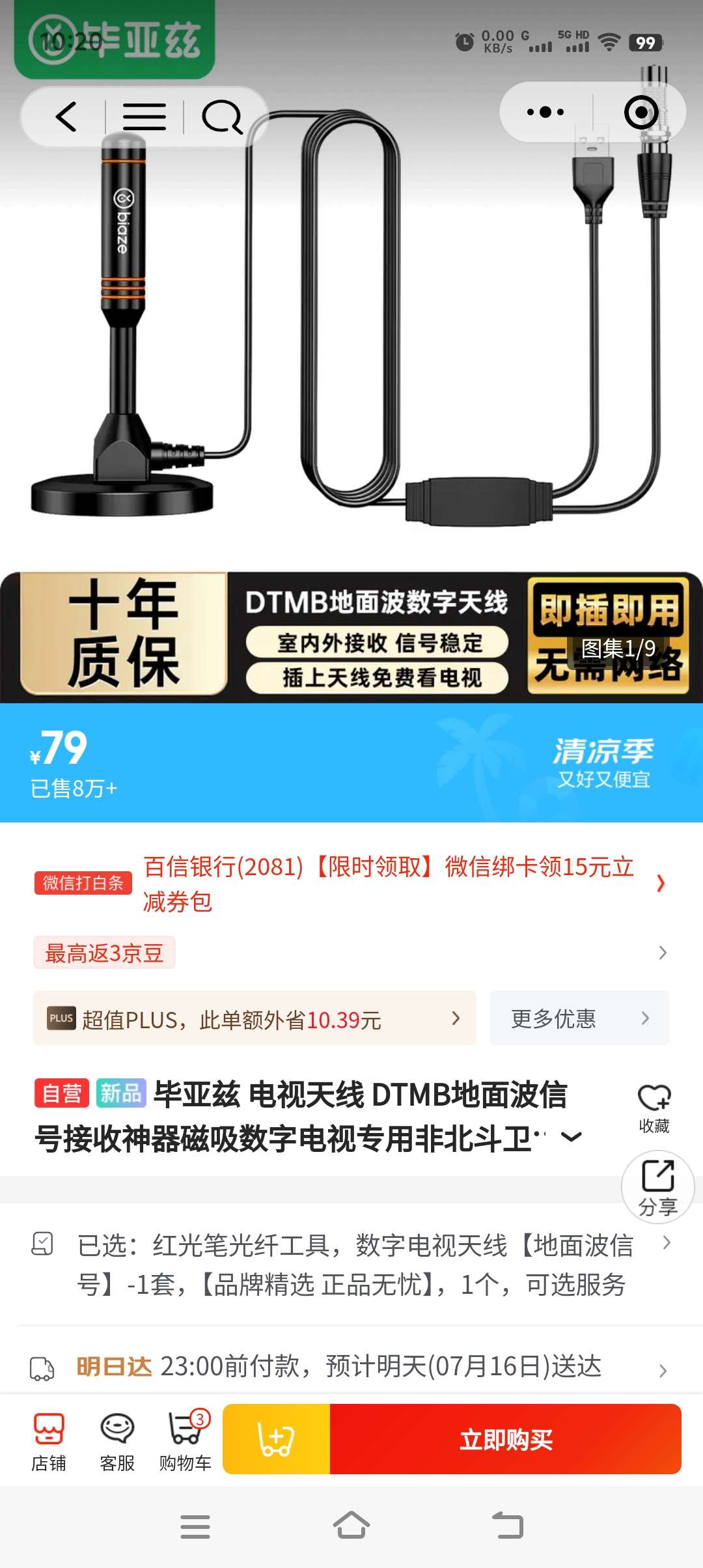Viewport: 703px width, 1568px height.
Task: Open the 超值PLUS savings offer
Action: click(x=255, y=1018)
